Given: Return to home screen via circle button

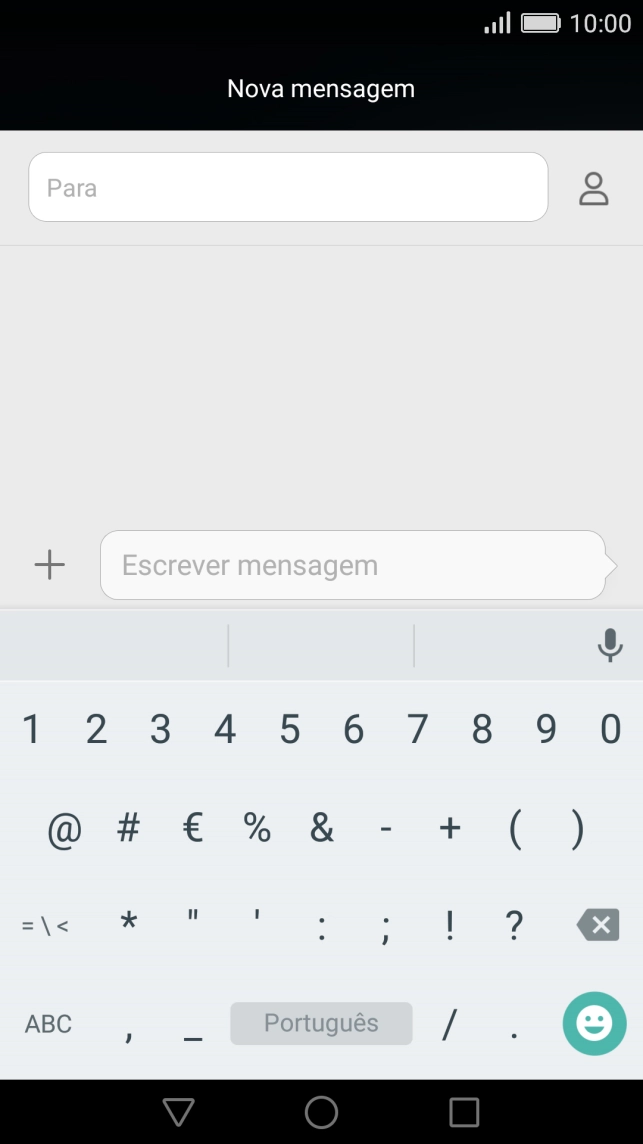Looking at the screenshot, I should tap(321, 1112).
